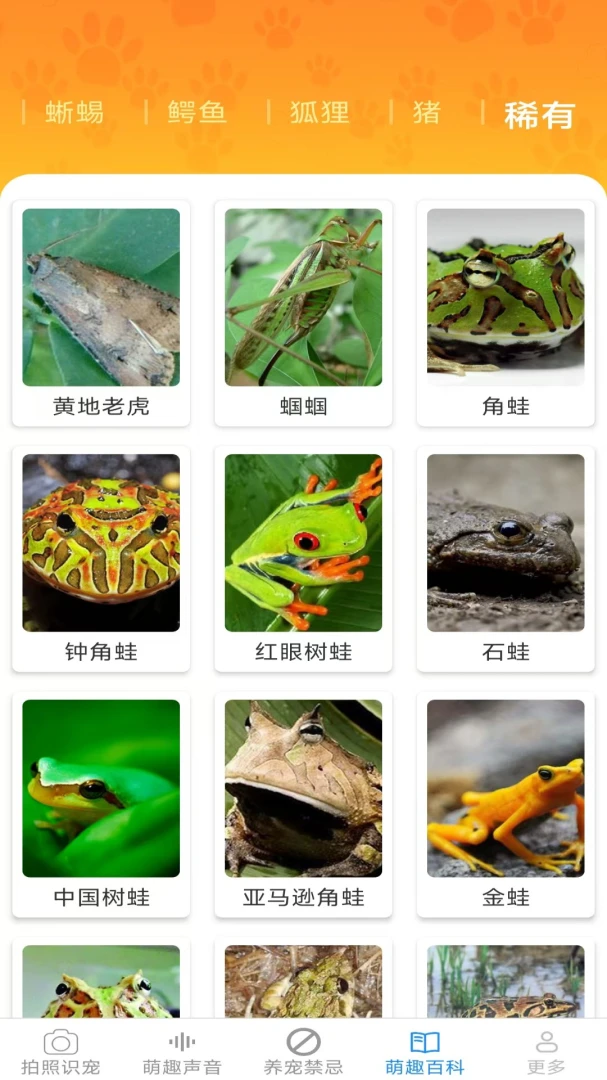Select the 萌趣百科 tab

pyautogui.click(x=425, y=1052)
